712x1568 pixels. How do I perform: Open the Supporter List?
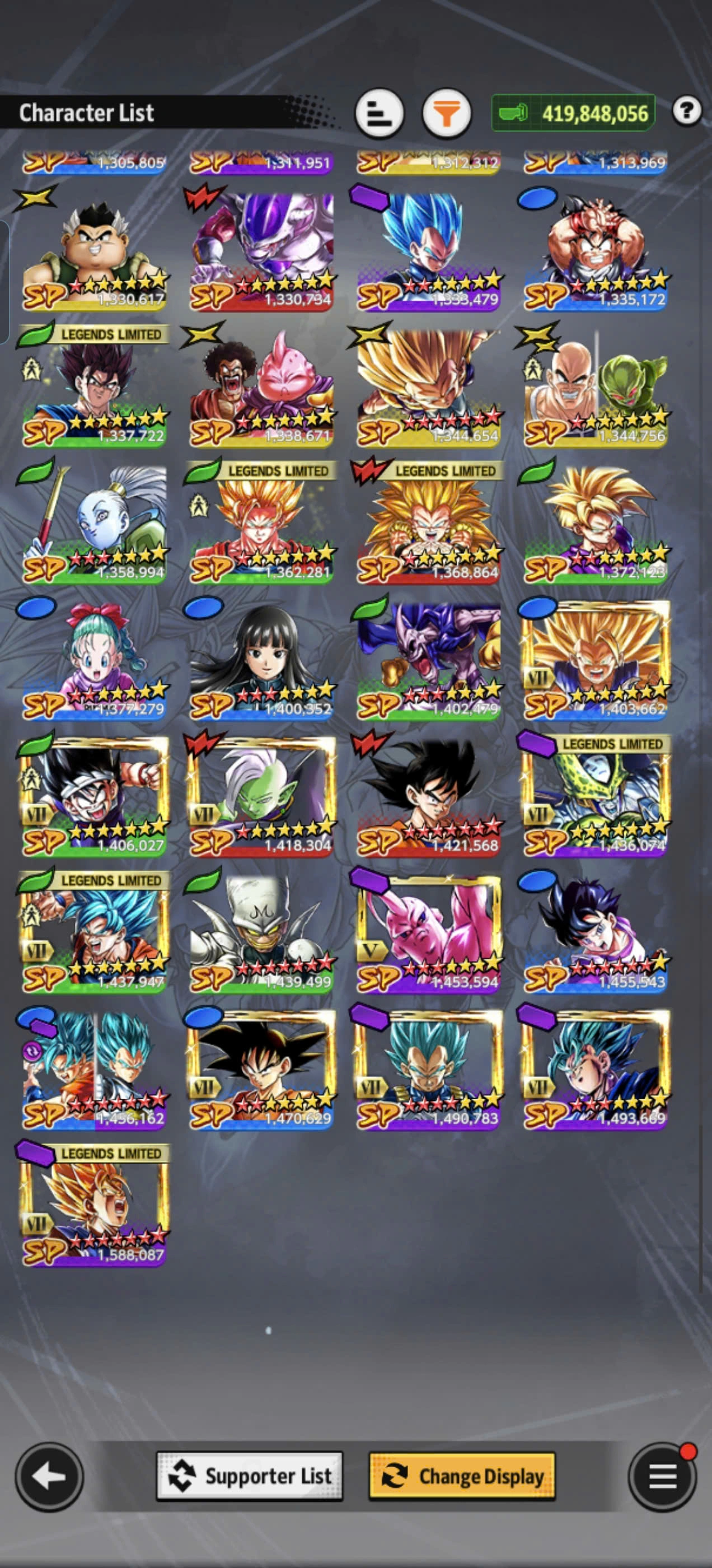tap(250, 1476)
